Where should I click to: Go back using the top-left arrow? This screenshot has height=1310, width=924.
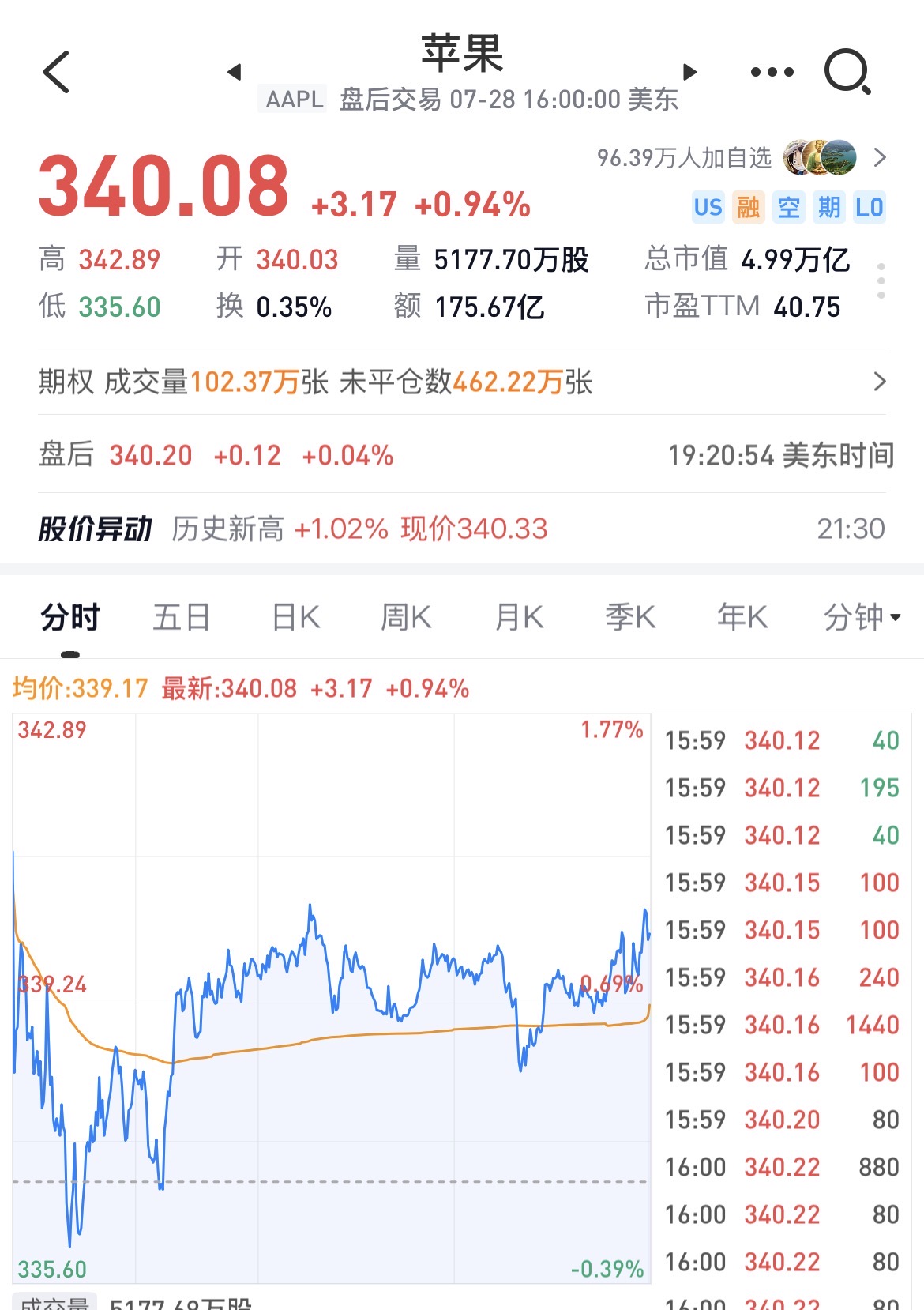click(57, 72)
